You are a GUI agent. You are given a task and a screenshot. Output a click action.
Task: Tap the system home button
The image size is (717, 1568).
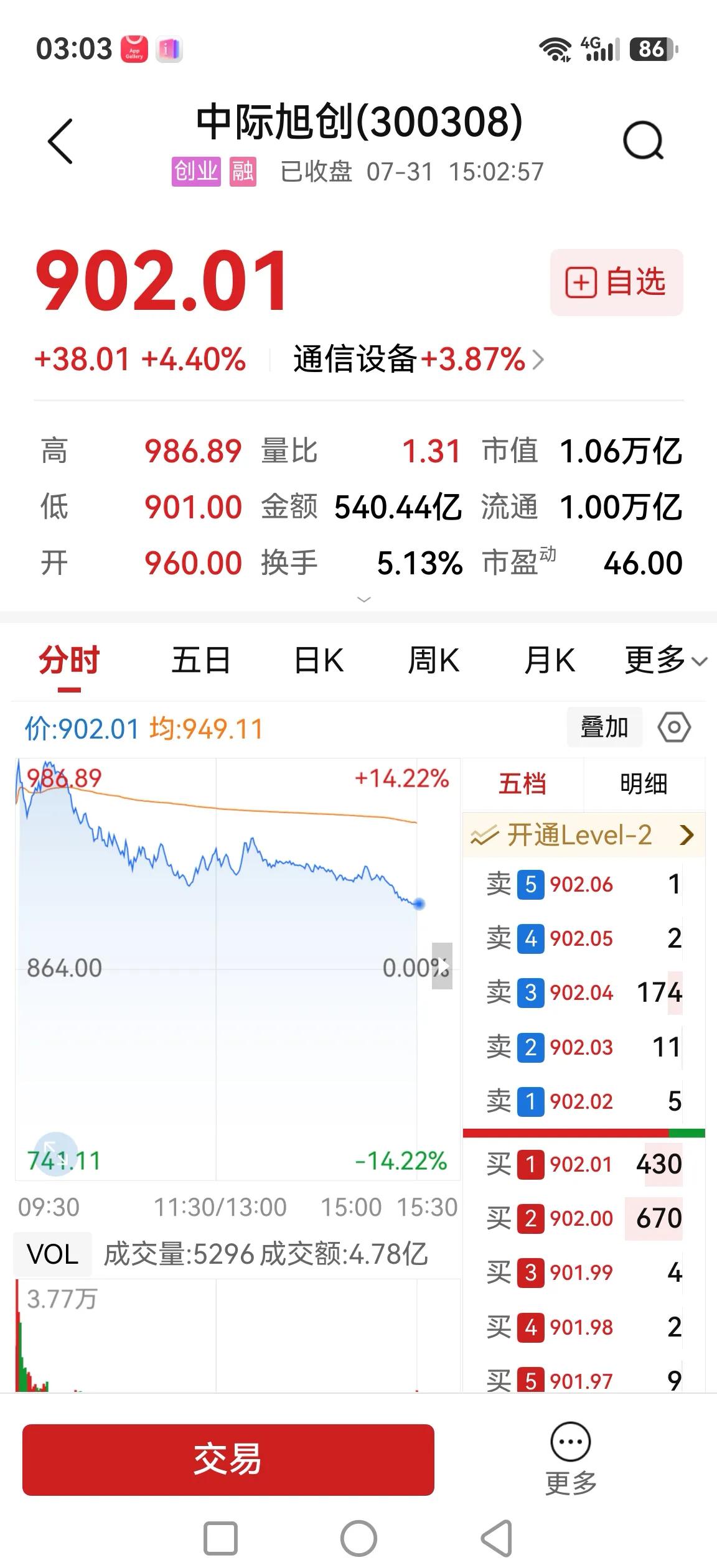(358, 1538)
